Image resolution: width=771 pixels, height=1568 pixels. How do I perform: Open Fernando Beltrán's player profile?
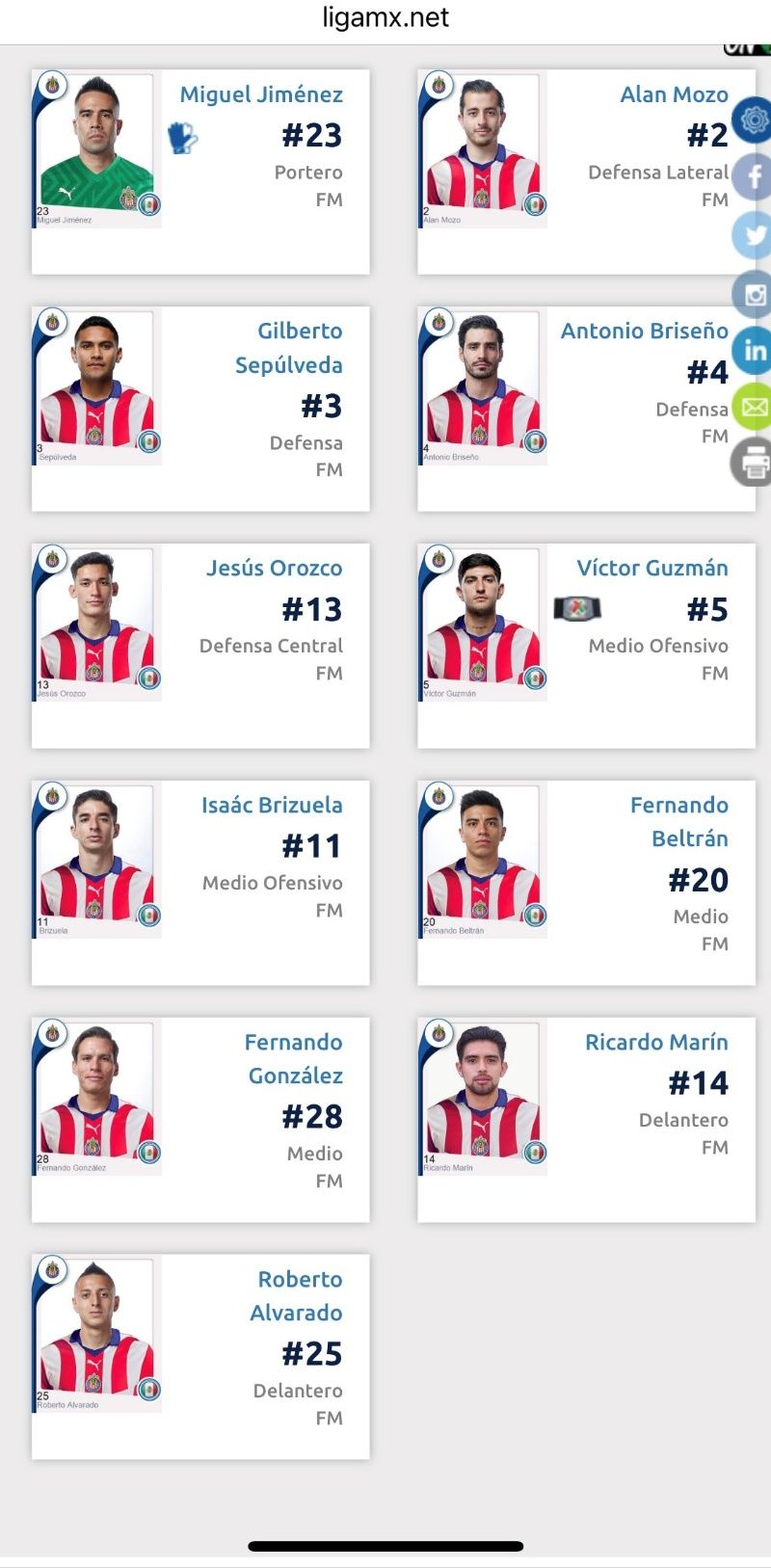(678, 821)
